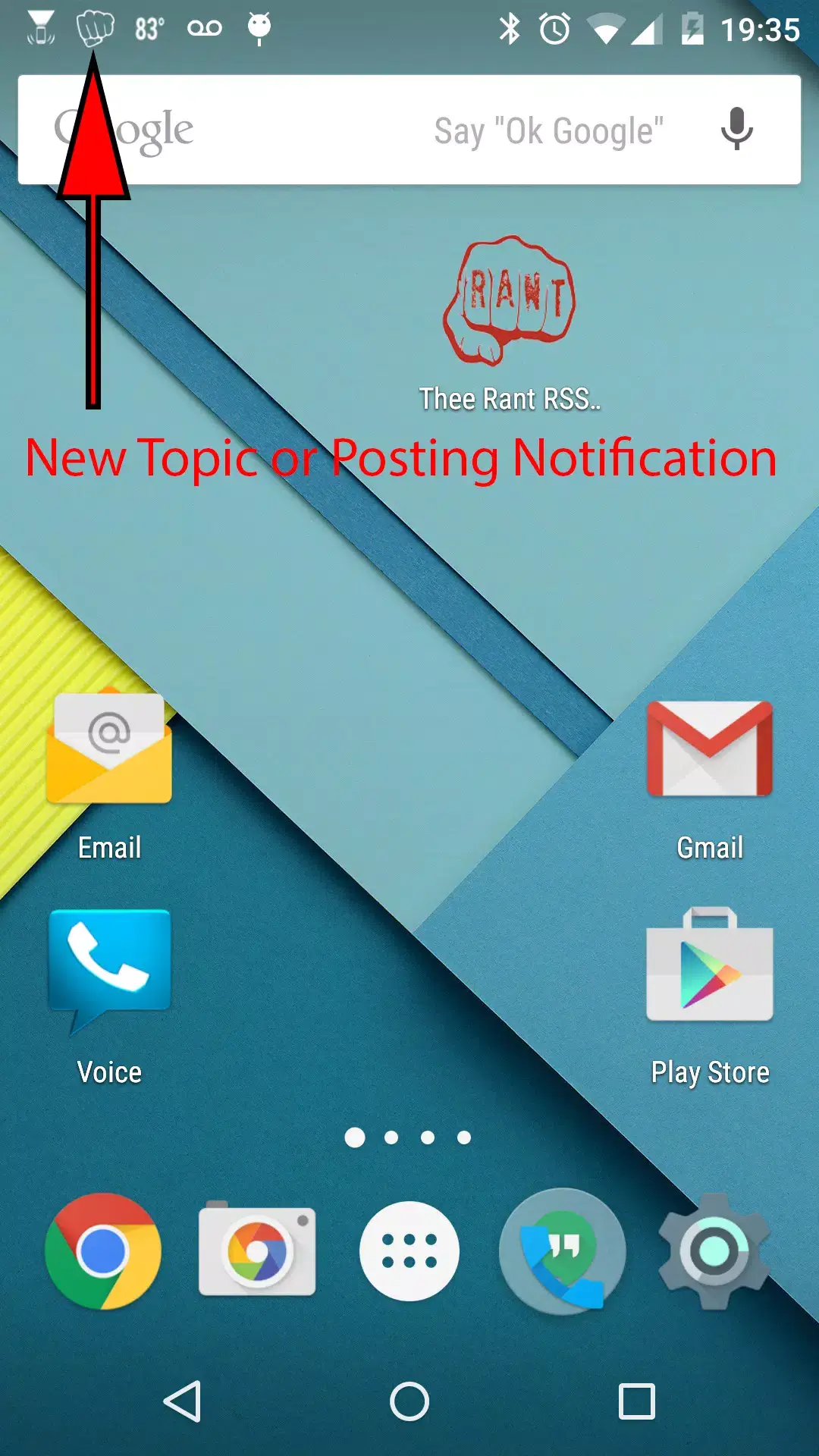The height and width of the screenshot is (1456, 819).
Task: Open Settings from the dock
Action: [x=714, y=1251]
